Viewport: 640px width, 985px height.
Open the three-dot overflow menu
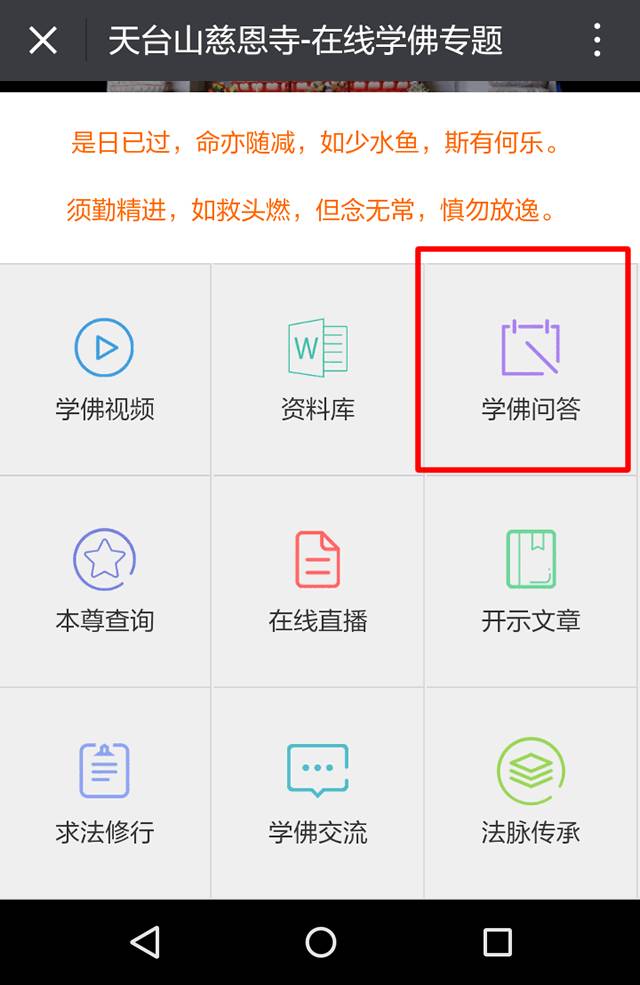[597, 41]
